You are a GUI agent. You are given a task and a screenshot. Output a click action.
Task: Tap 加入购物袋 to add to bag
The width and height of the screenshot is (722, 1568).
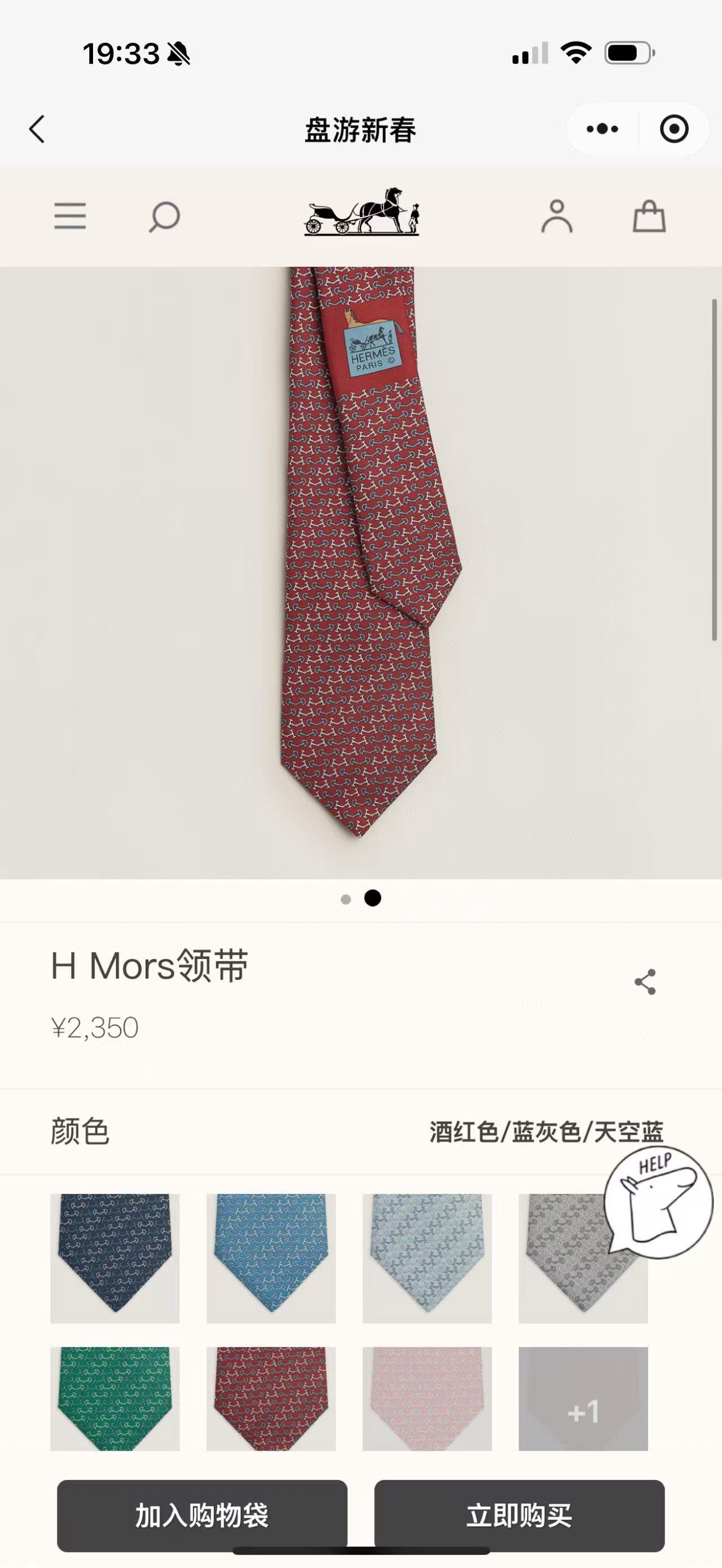[202, 1516]
